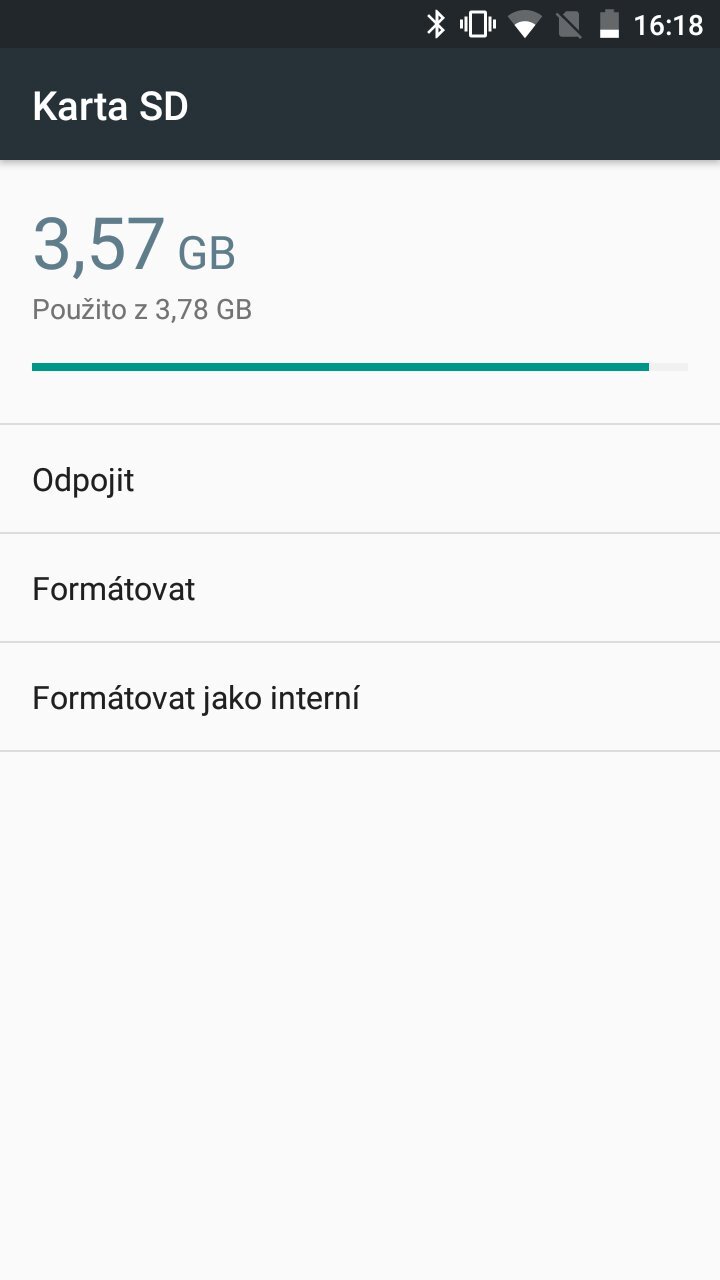Click the teal storage progress bar
The height and width of the screenshot is (1280, 720).
(340, 366)
